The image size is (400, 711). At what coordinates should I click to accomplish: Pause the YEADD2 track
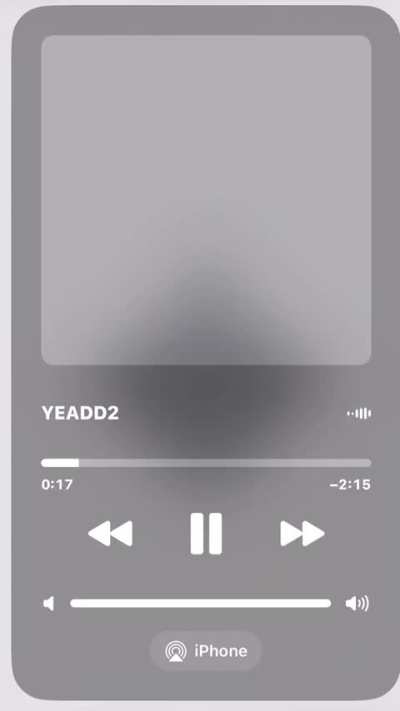tap(206, 534)
